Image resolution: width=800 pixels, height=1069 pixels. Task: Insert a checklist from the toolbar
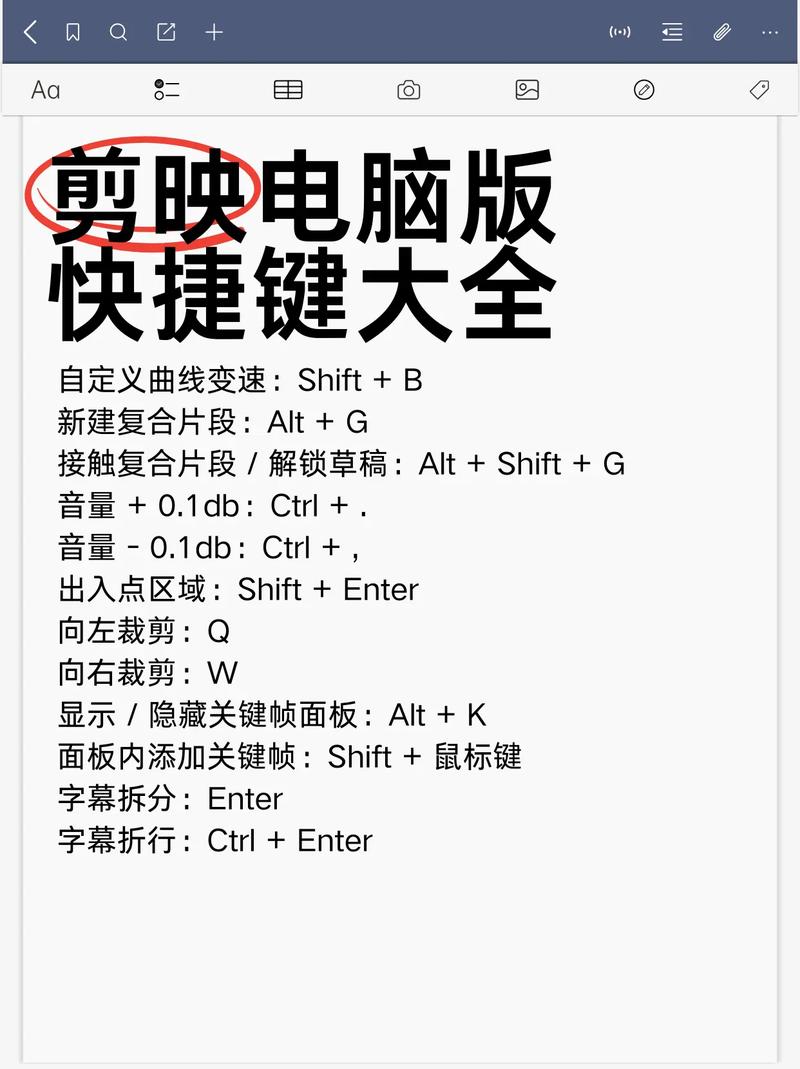click(x=167, y=90)
